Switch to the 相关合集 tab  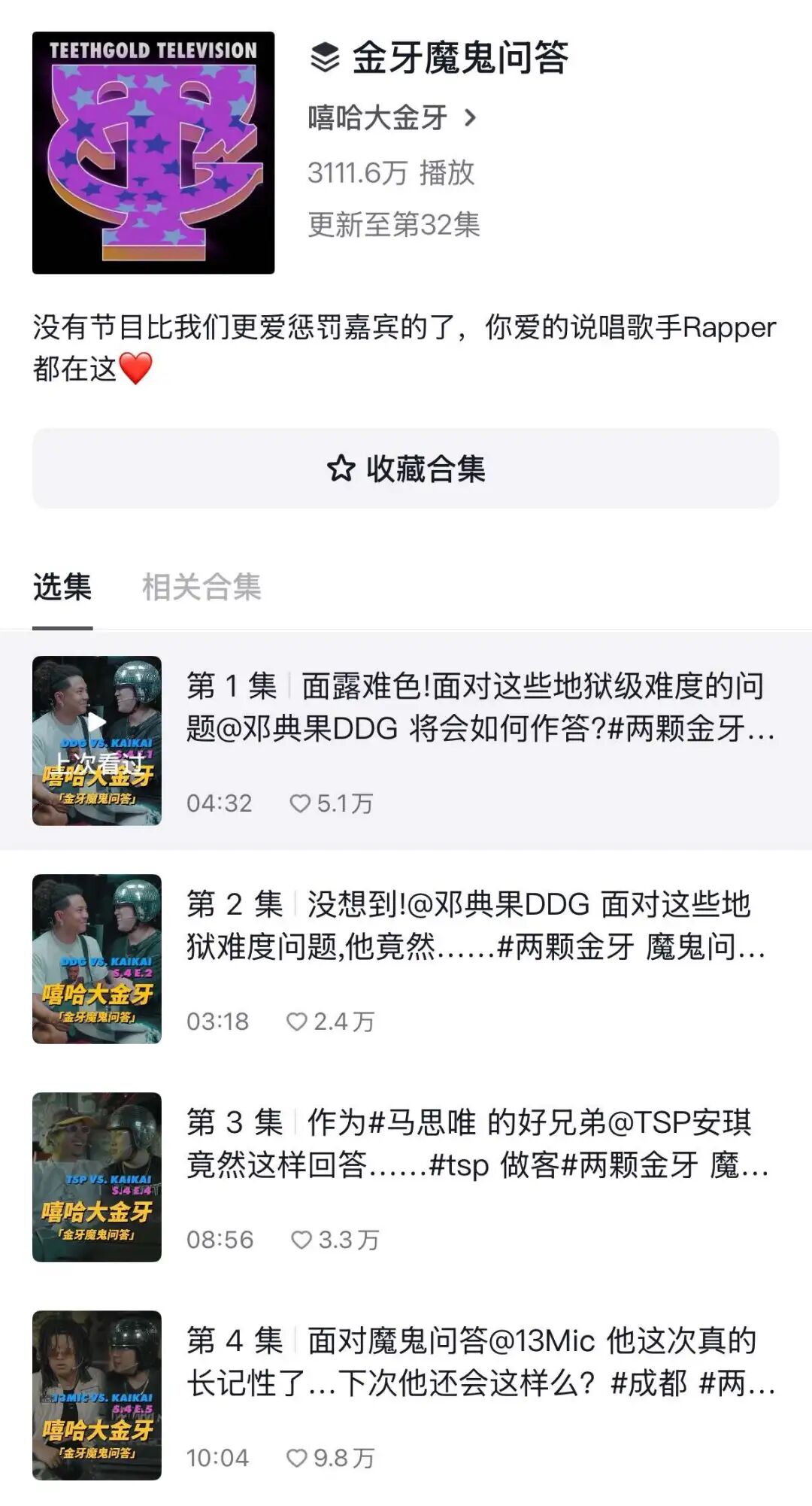tap(201, 587)
